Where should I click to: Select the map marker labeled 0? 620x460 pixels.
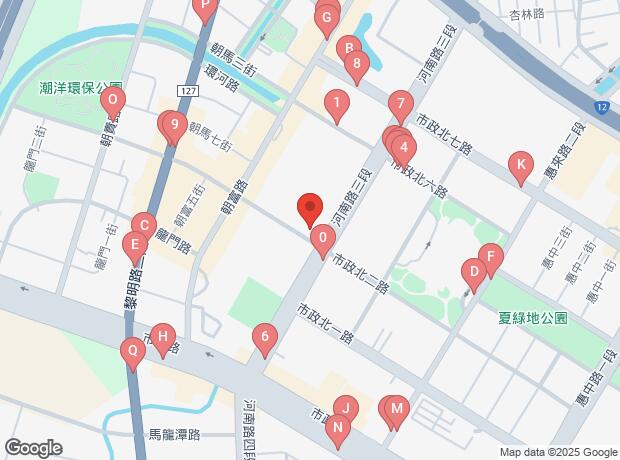click(x=323, y=241)
